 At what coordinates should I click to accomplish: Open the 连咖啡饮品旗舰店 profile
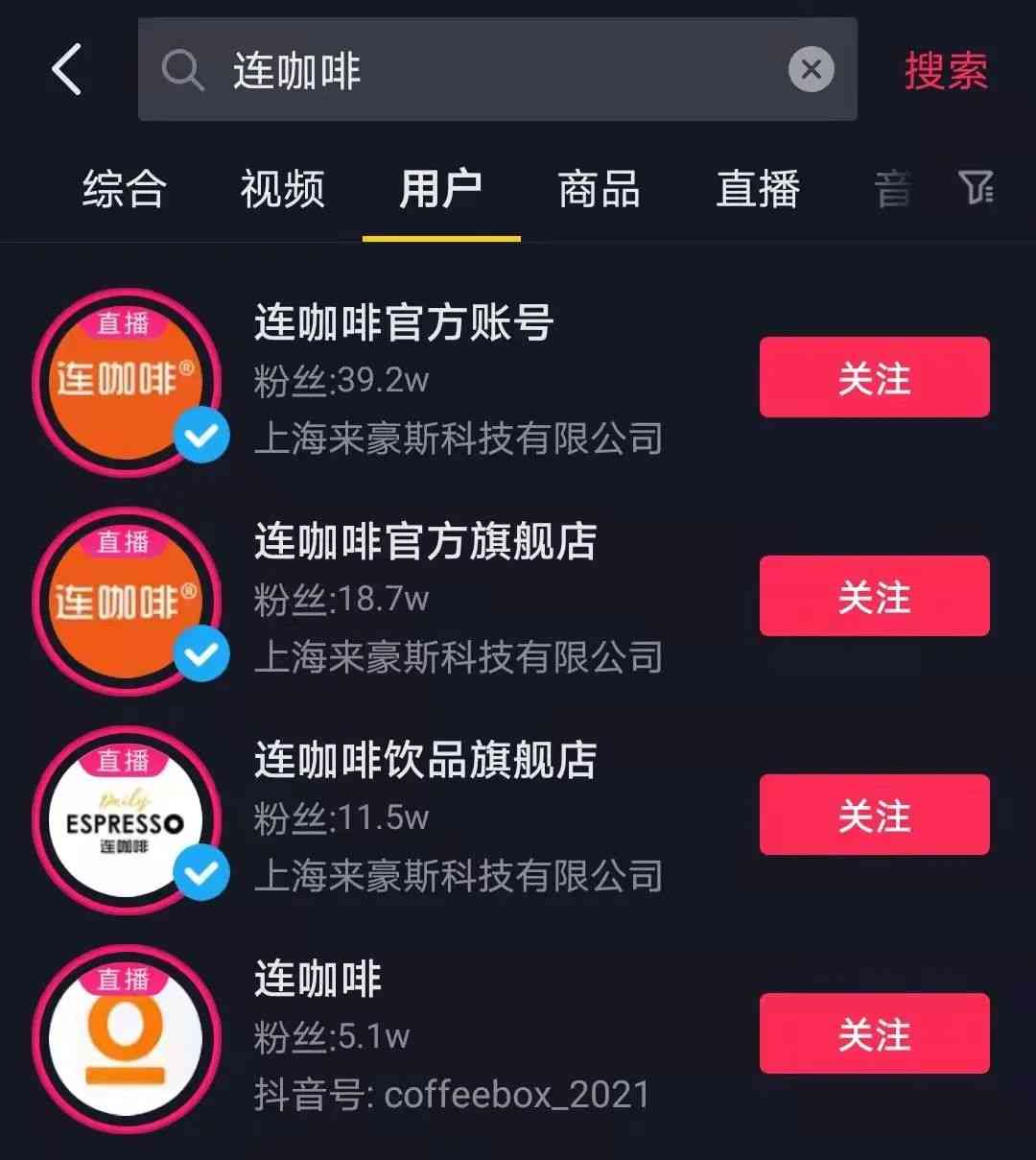[424, 761]
